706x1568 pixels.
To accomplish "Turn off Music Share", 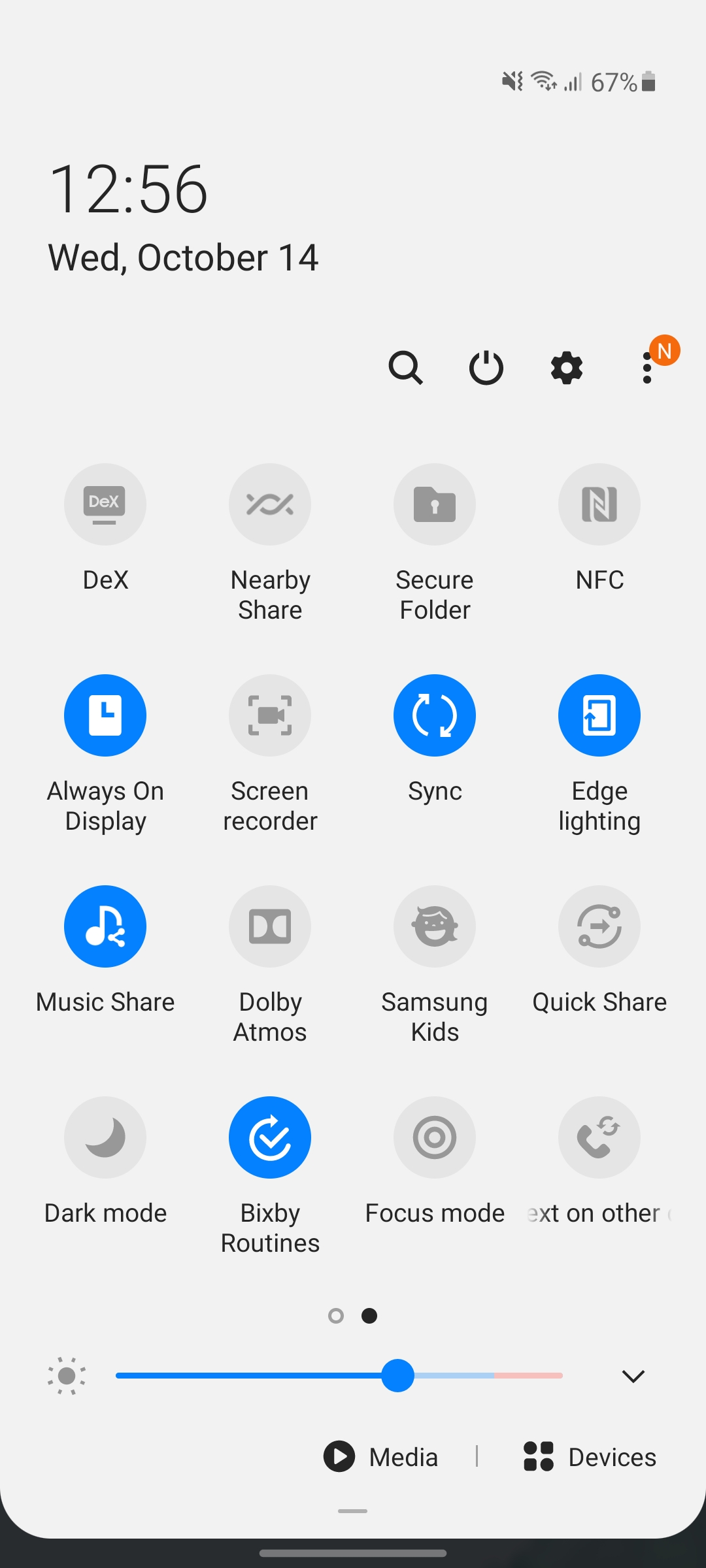I will click(105, 926).
